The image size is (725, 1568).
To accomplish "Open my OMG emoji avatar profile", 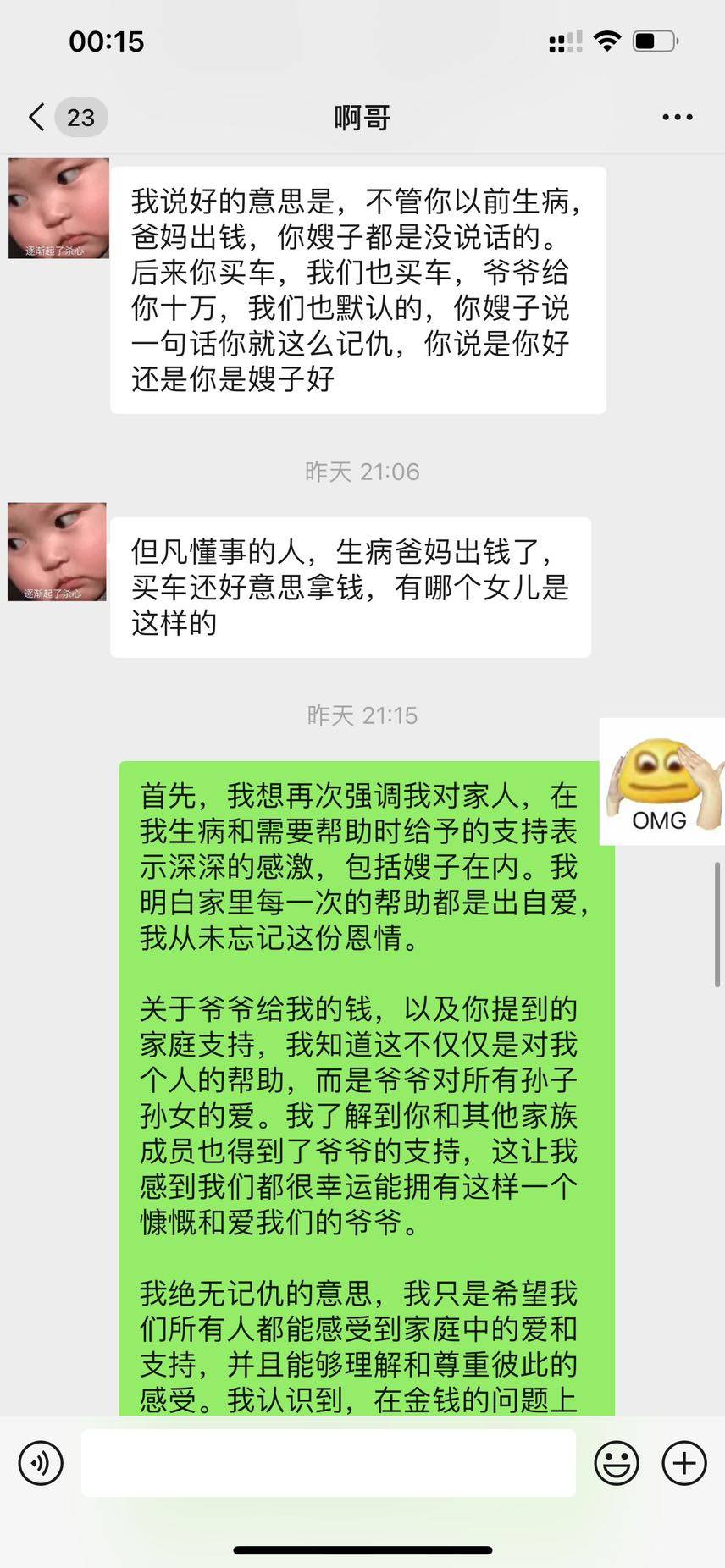I will (x=662, y=782).
